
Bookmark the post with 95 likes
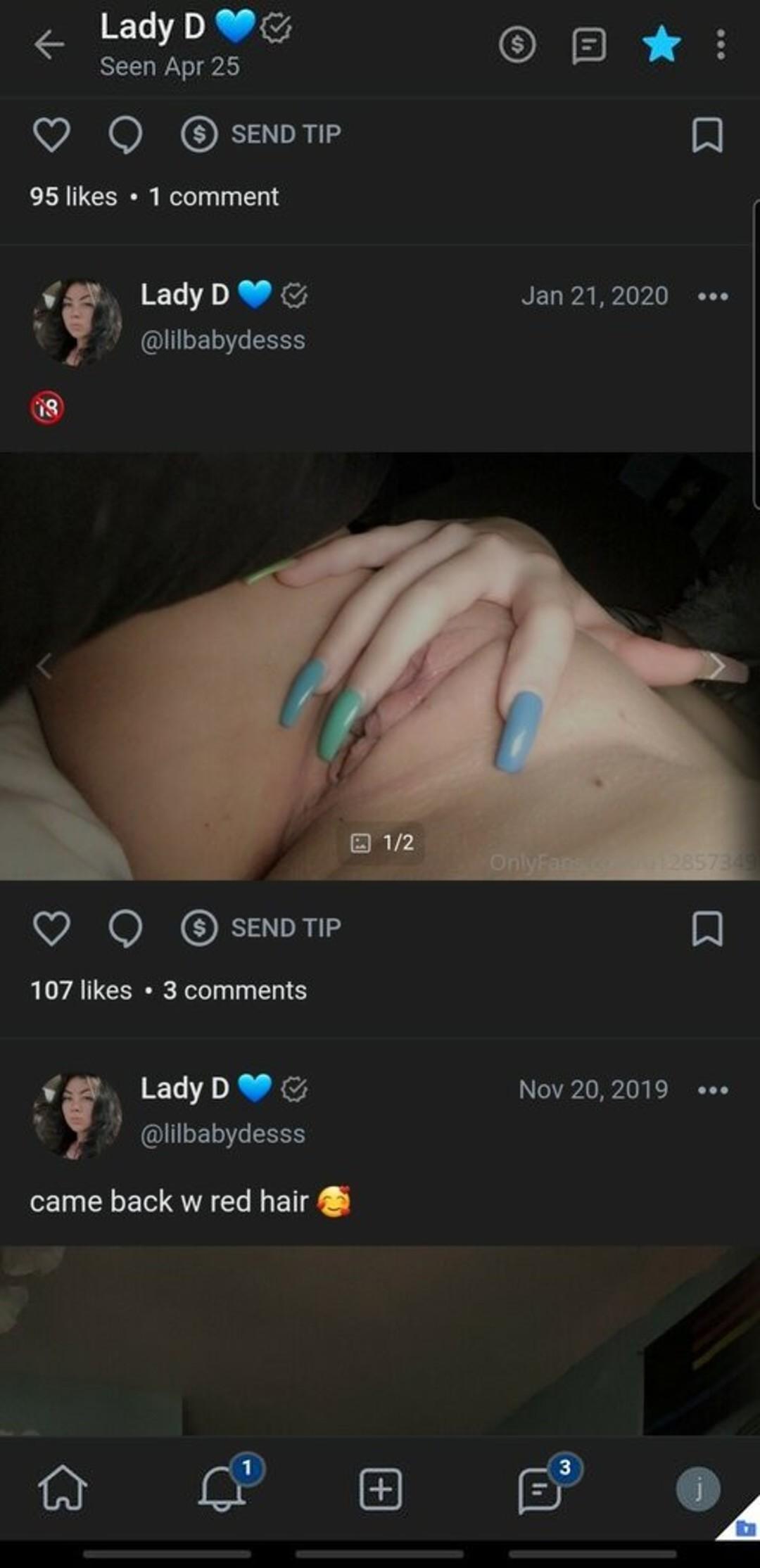click(707, 134)
